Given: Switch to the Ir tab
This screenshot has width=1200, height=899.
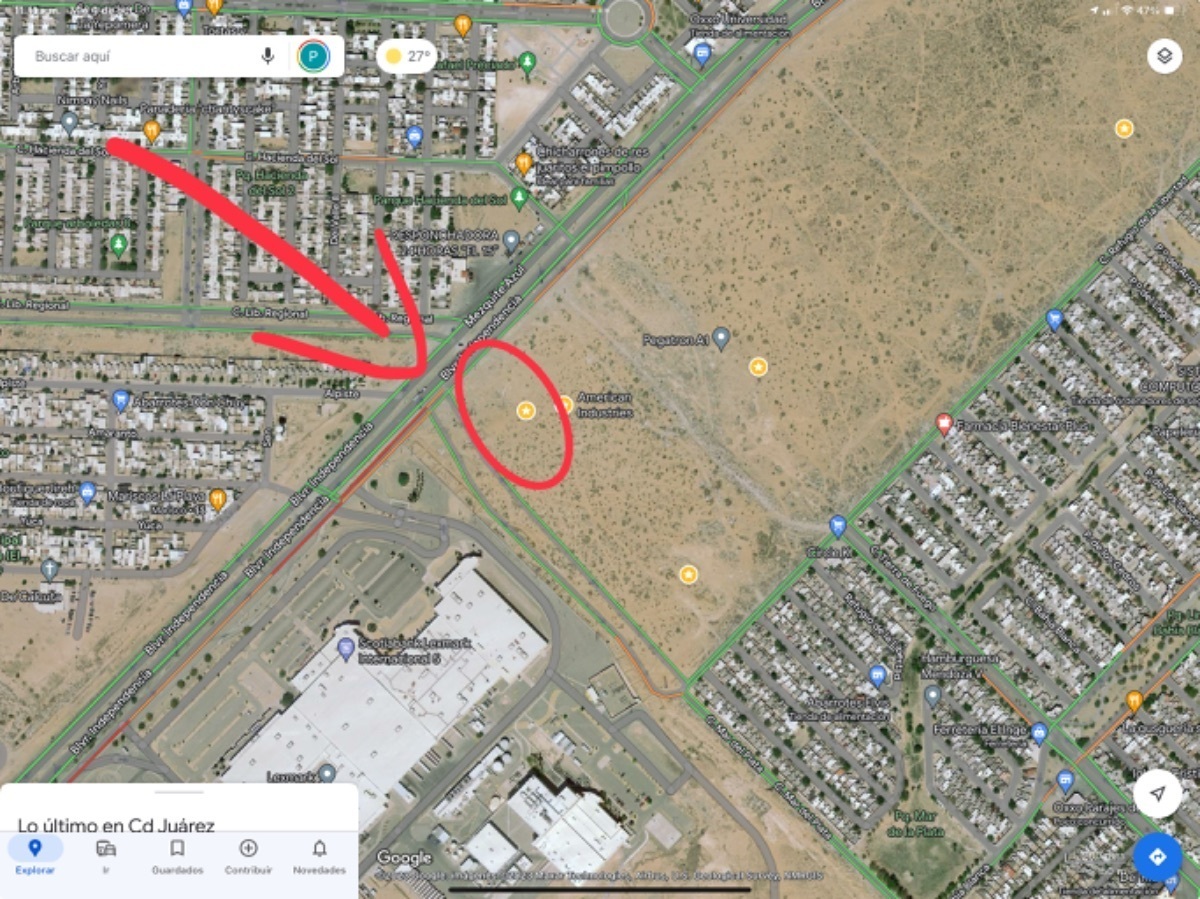Looking at the screenshot, I should [x=106, y=856].
